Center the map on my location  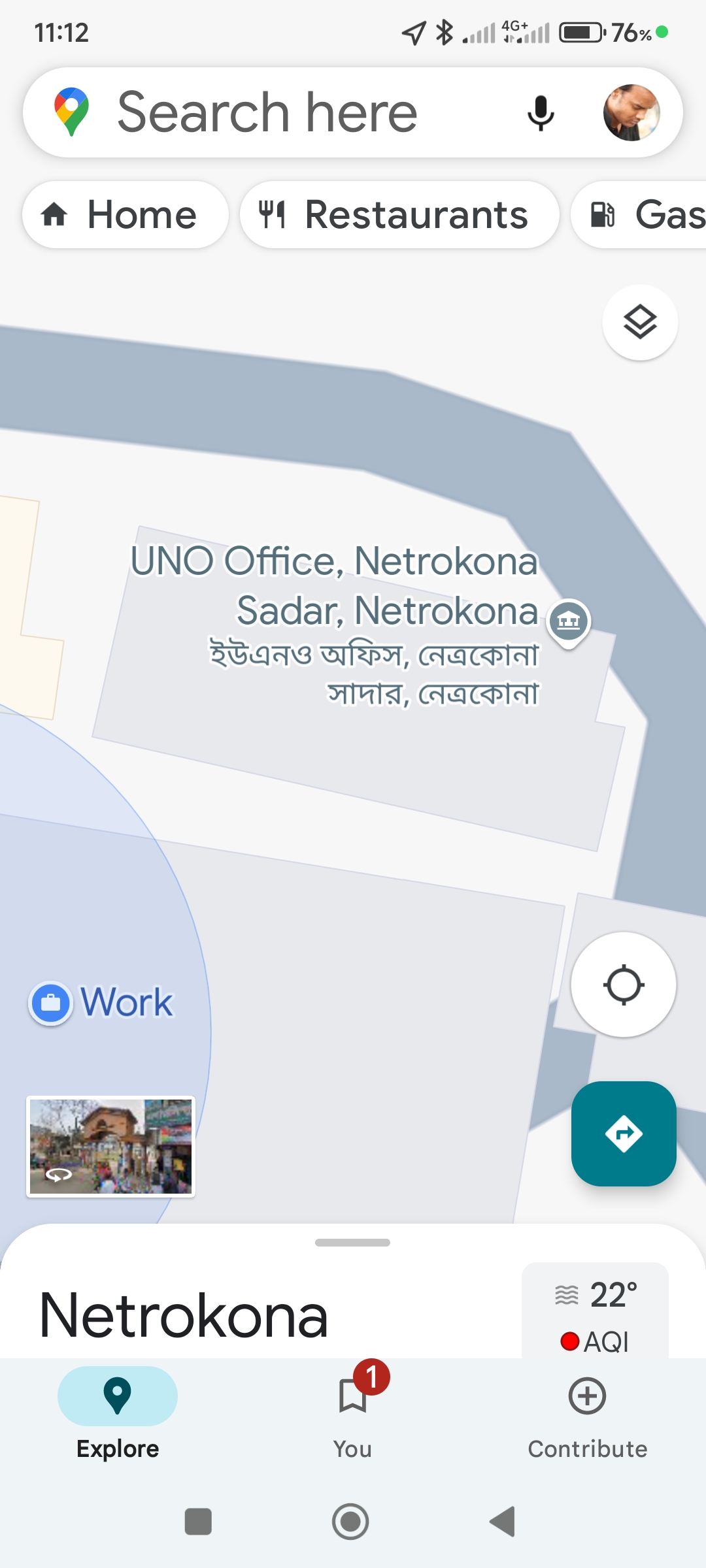[623, 985]
